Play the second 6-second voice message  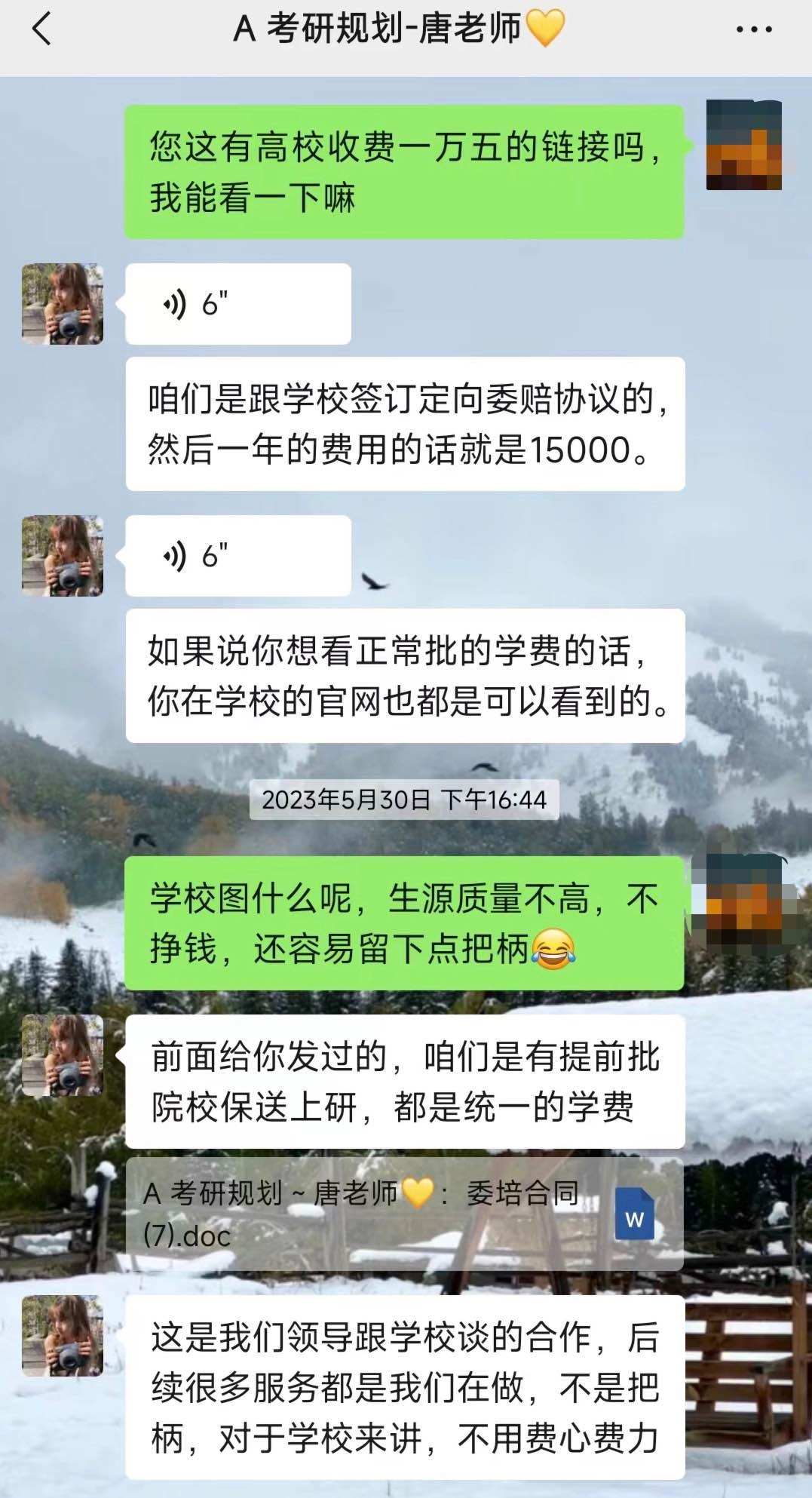tap(237, 556)
